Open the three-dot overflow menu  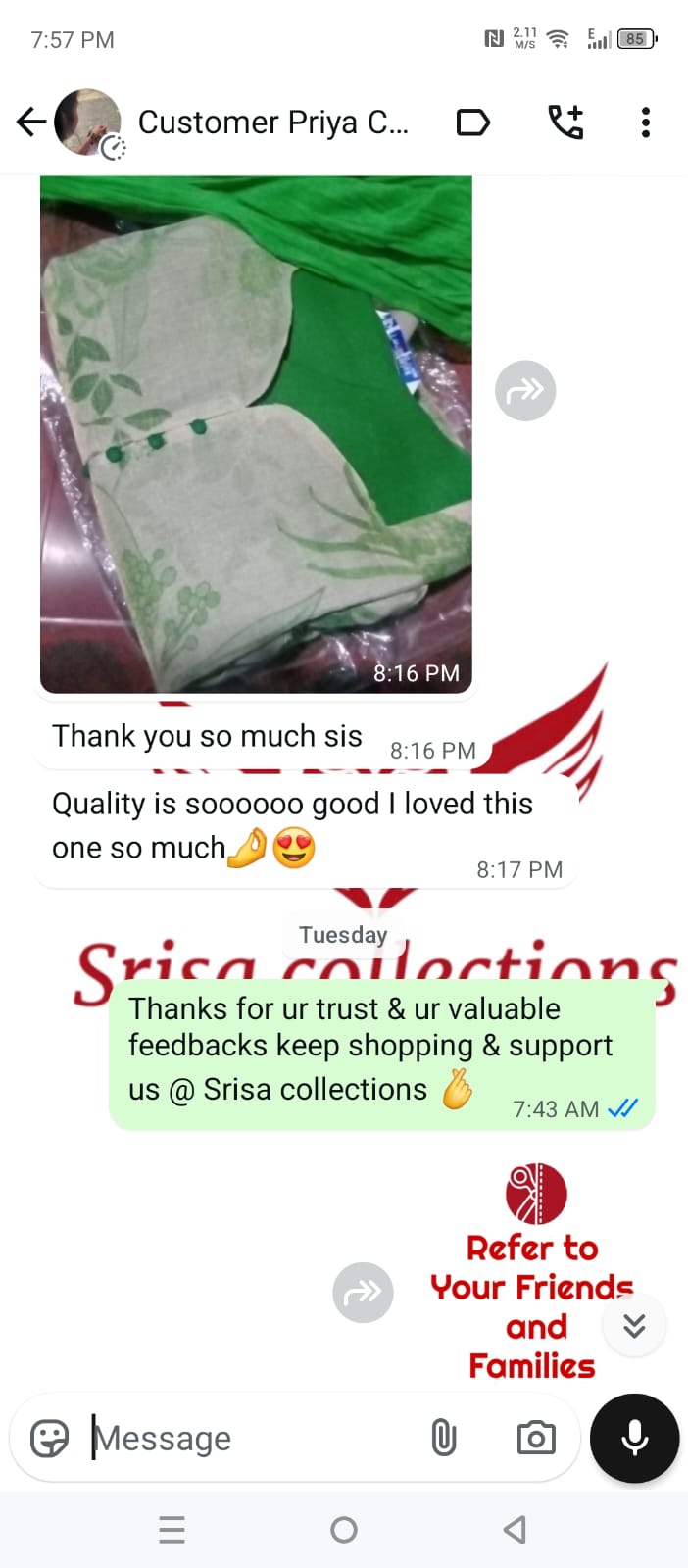point(645,122)
